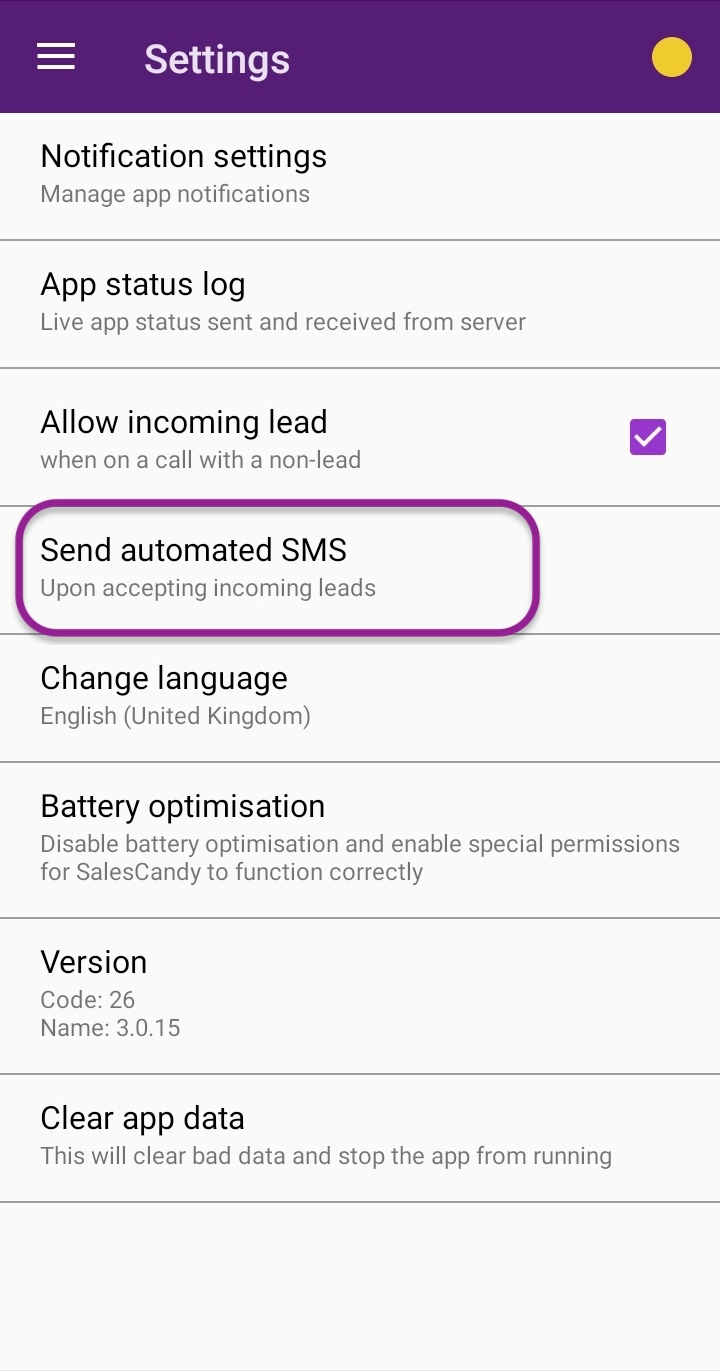The image size is (720, 1371).
Task: Tap 'This will clear bad data' warning text
Action: (325, 1156)
